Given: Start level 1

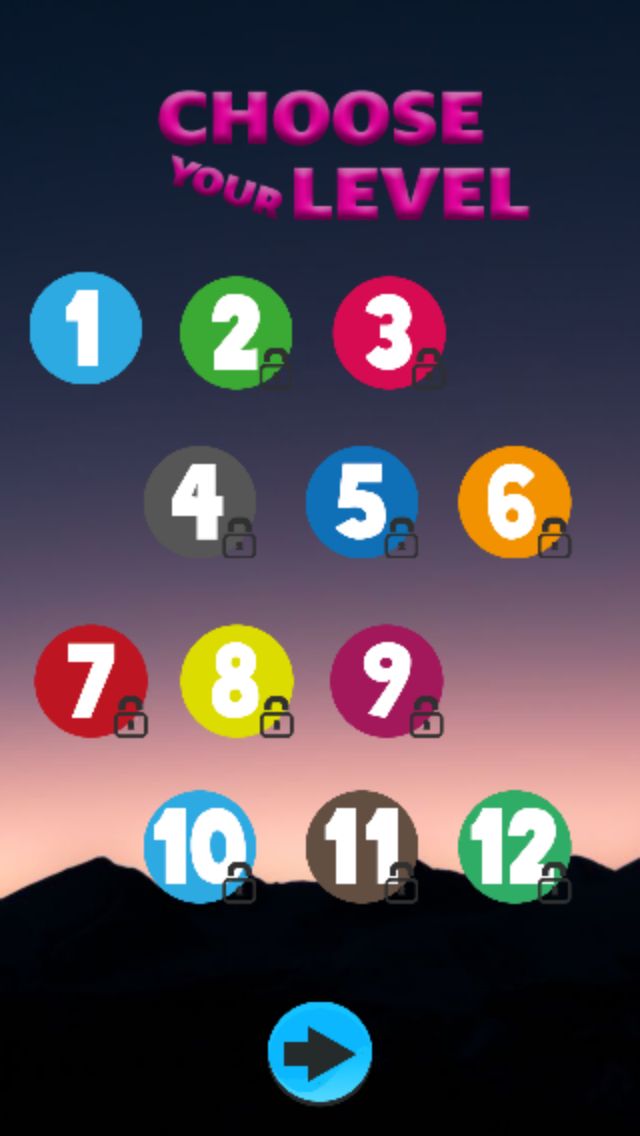Looking at the screenshot, I should (x=86, y=328).
